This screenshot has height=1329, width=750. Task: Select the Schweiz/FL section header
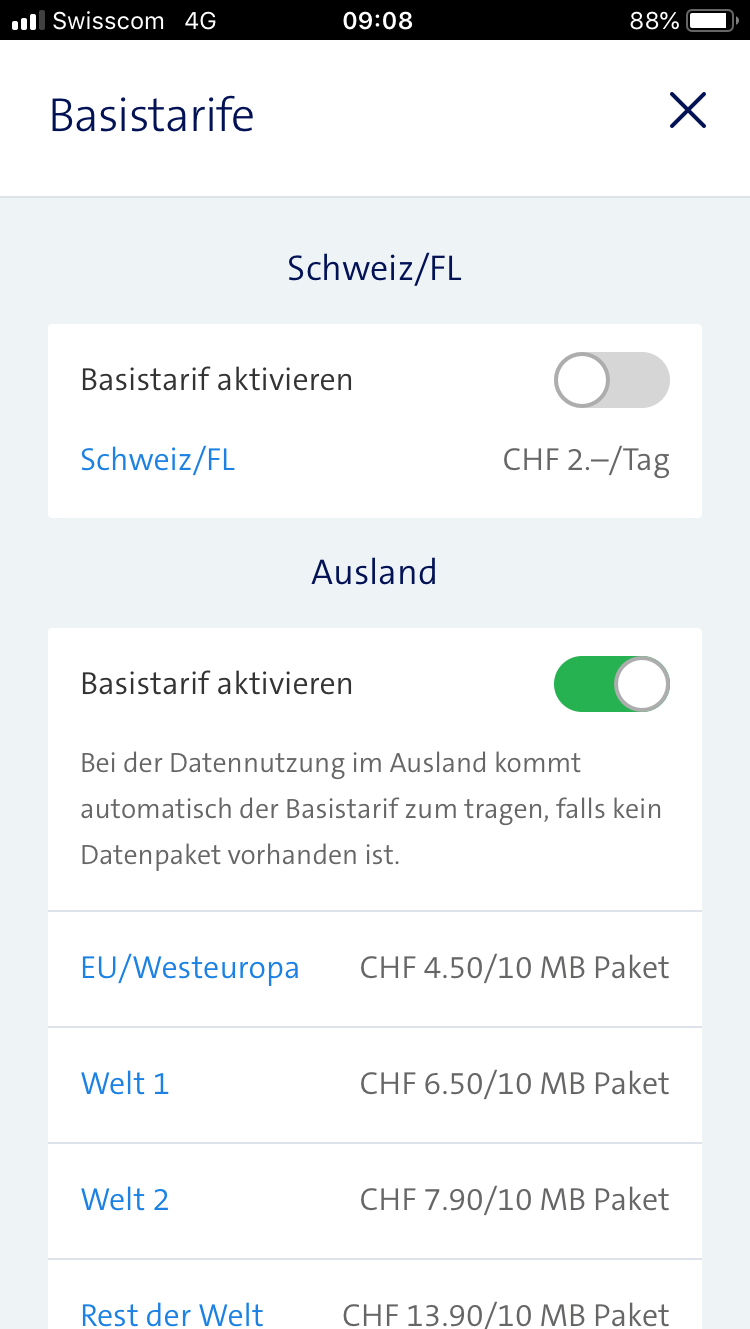pyautogui.click(x=373, y=267)
